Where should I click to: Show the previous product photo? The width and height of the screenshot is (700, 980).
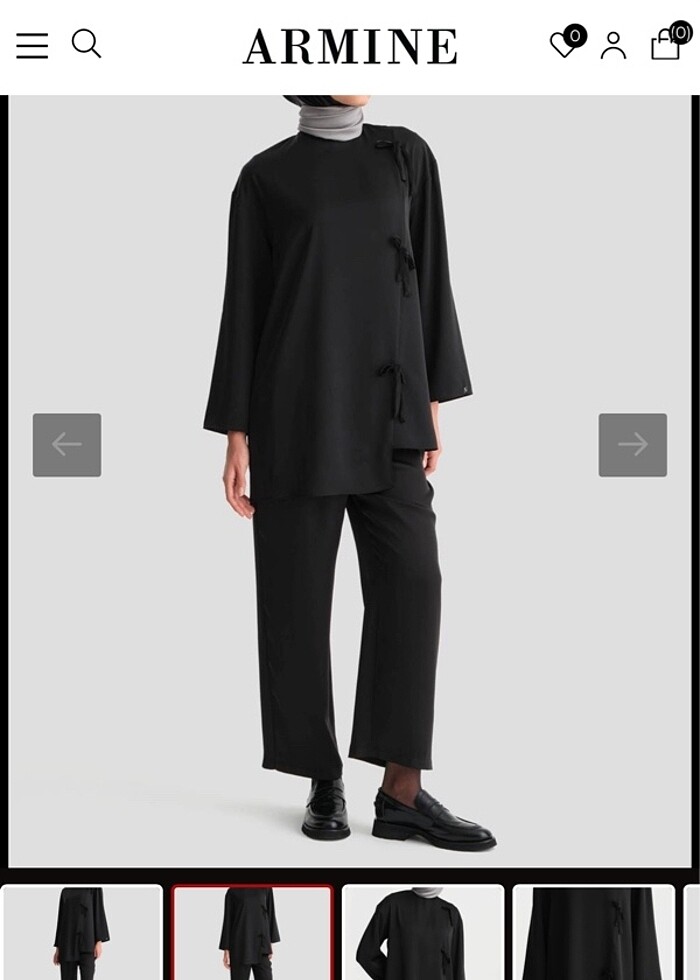[67, 445]
